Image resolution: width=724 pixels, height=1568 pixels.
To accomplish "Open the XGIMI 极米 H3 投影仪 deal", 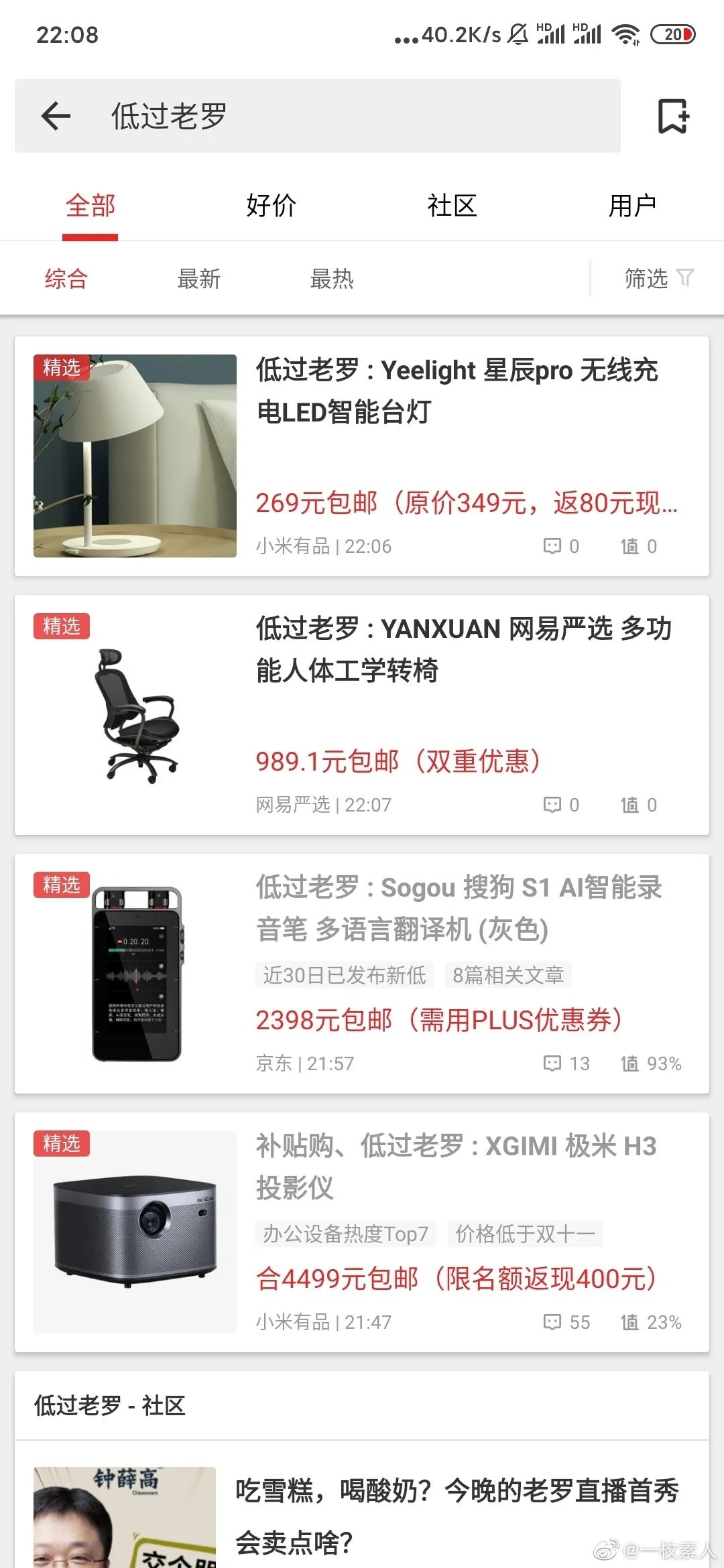I will pos(456,1166).
